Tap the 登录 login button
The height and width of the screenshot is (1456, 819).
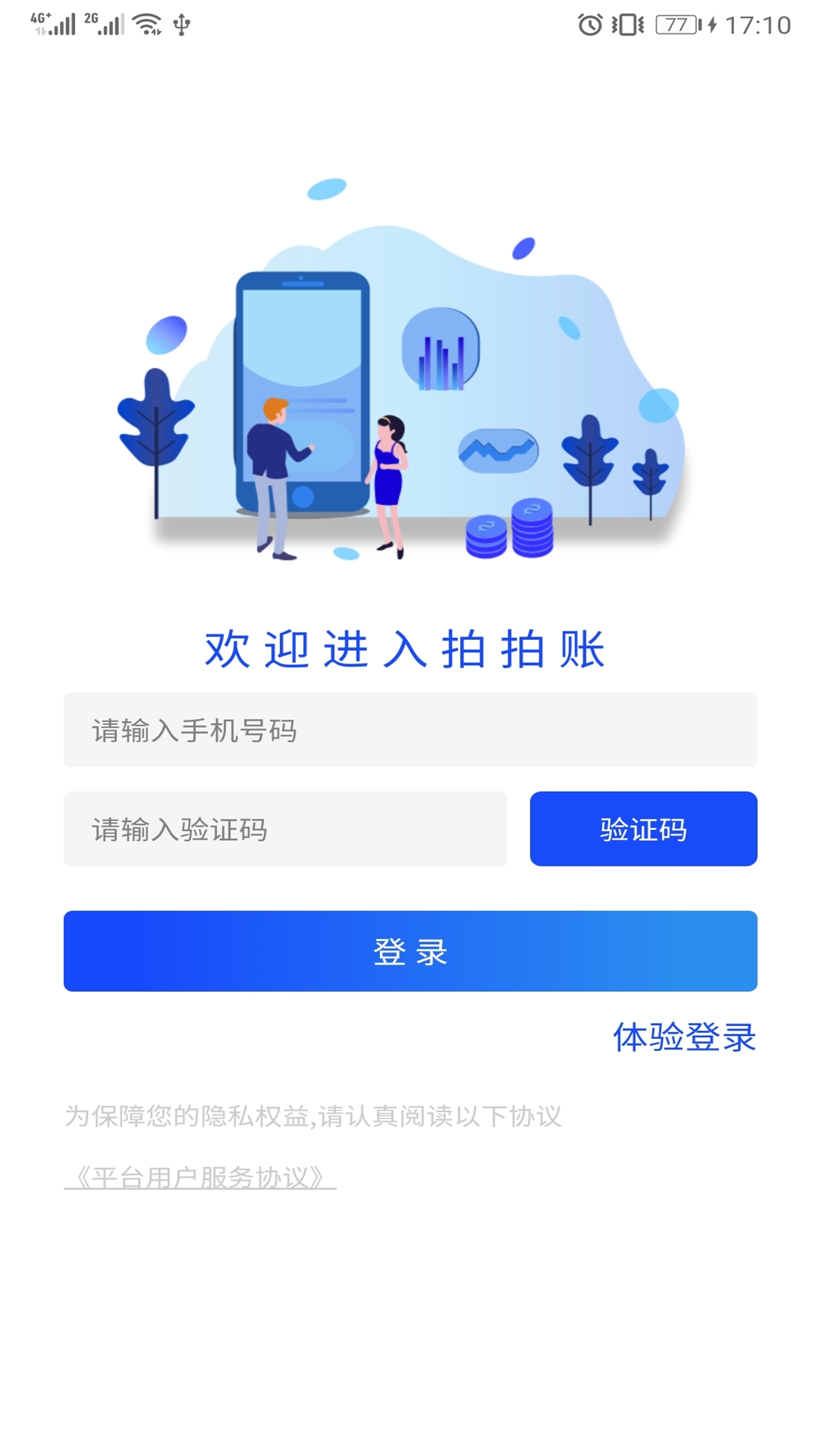409,951
